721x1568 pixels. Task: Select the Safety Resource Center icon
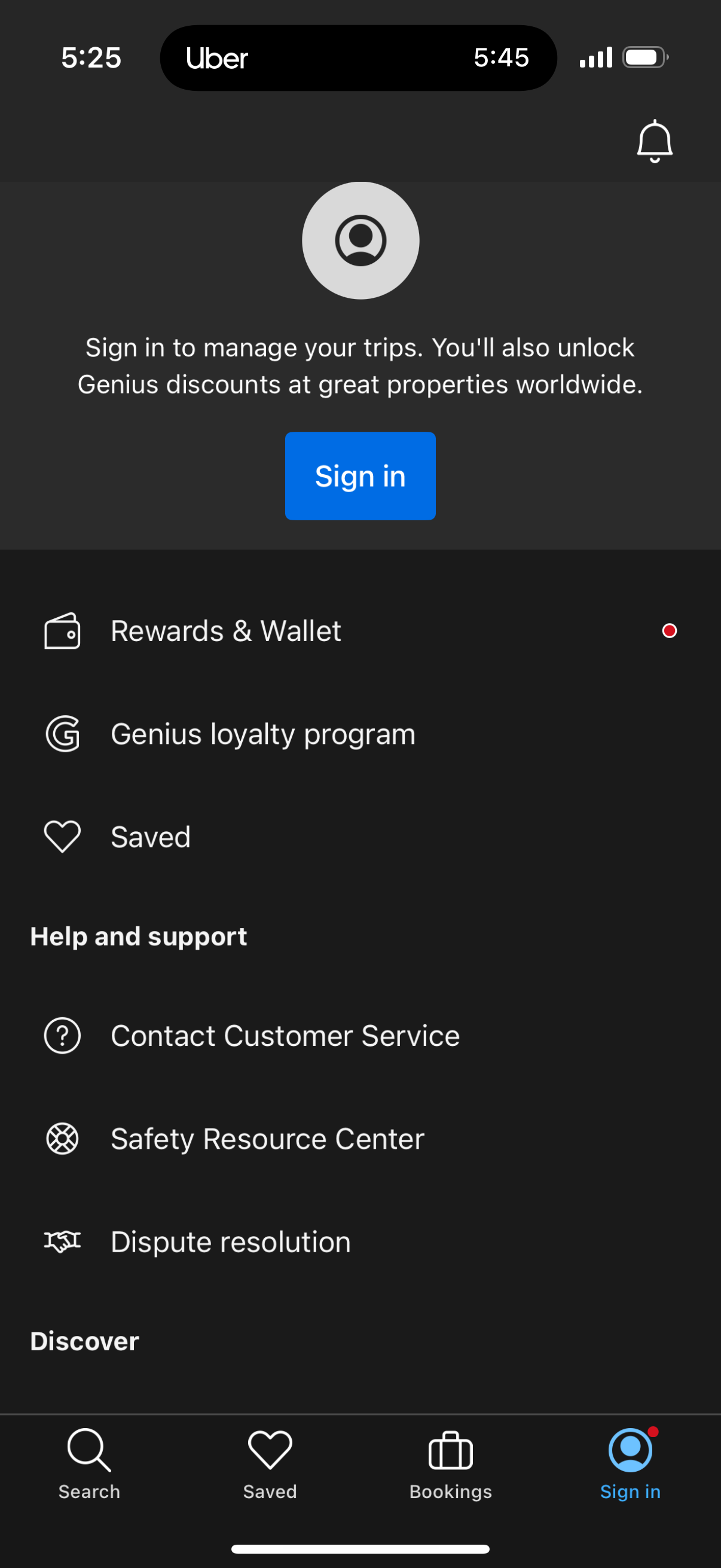pyautogui.click(x=63, y=1138)
